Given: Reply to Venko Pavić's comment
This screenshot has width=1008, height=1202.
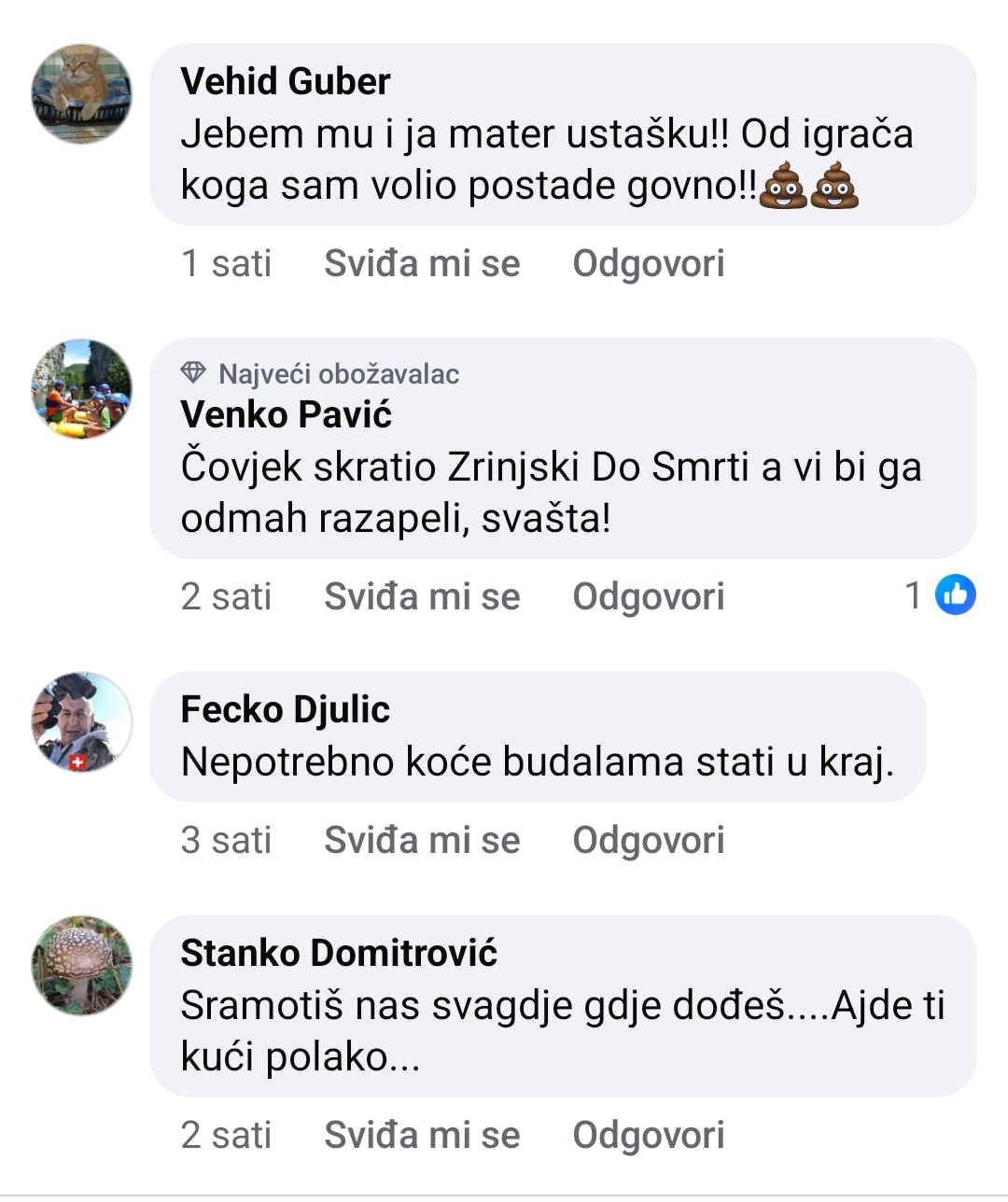Looking at the screenshot, I should (648, 597).
